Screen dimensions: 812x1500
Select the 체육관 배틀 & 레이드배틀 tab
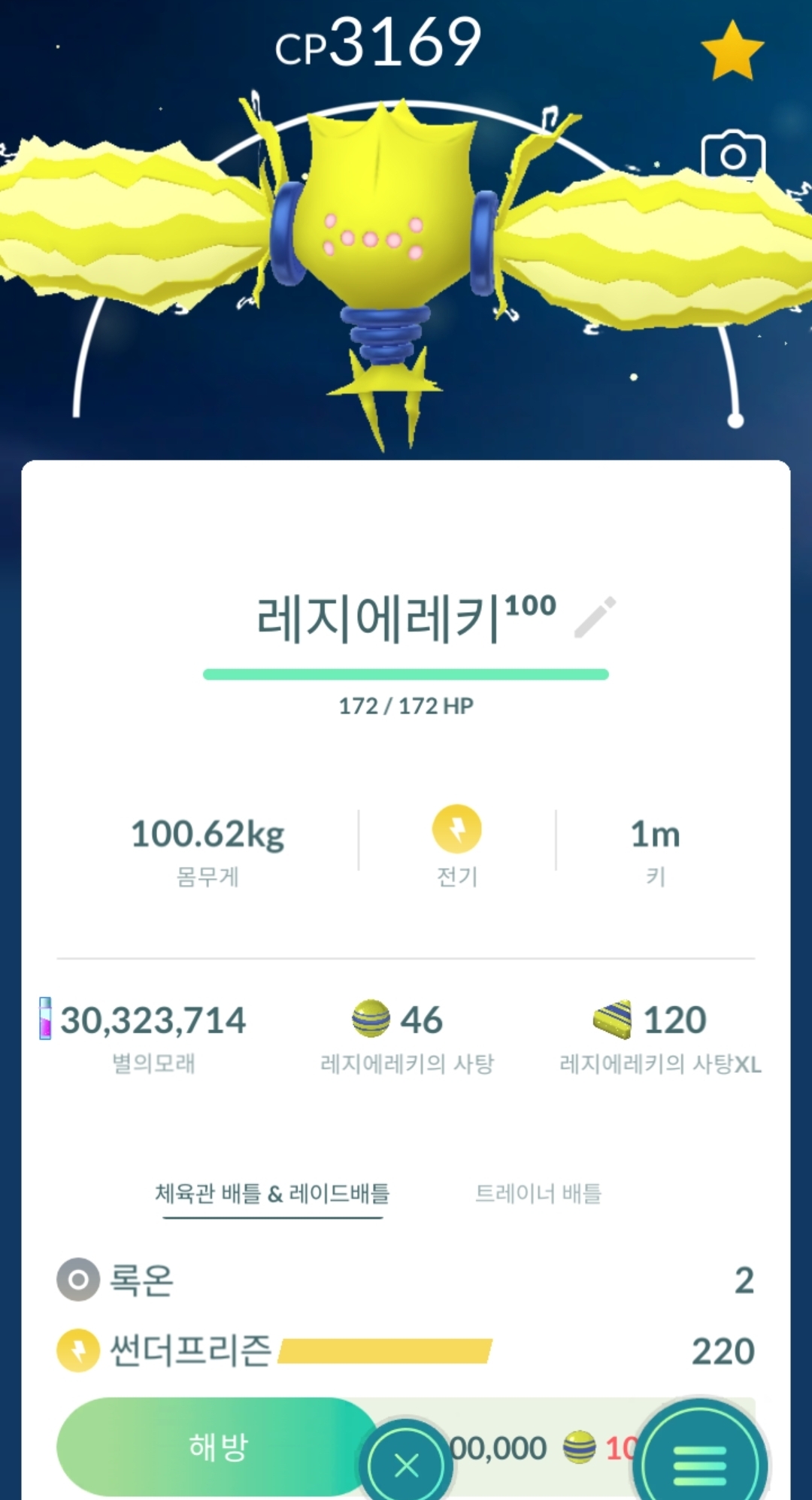tap(272, 1193)
